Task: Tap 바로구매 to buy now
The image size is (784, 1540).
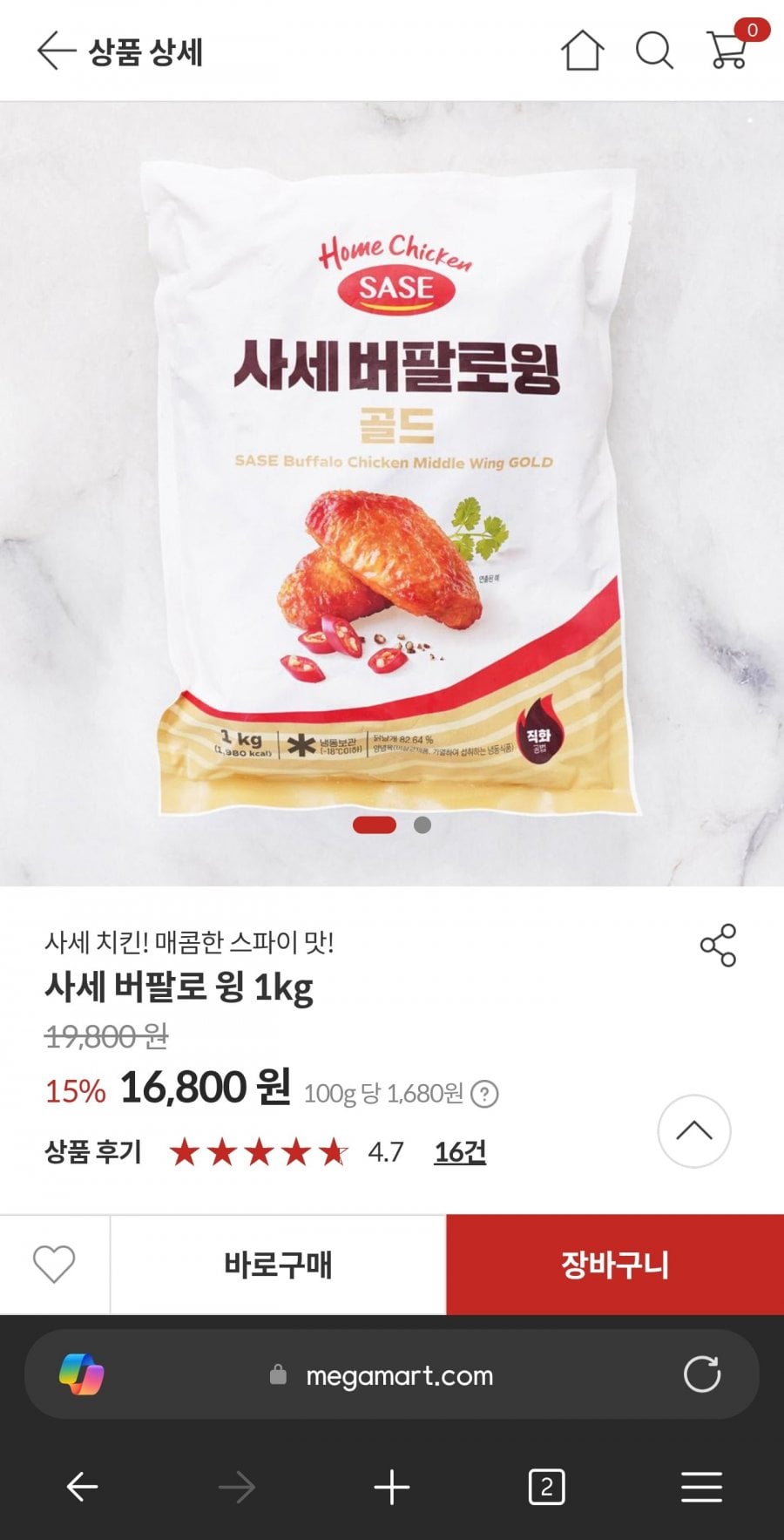Action: (278, 1264)
